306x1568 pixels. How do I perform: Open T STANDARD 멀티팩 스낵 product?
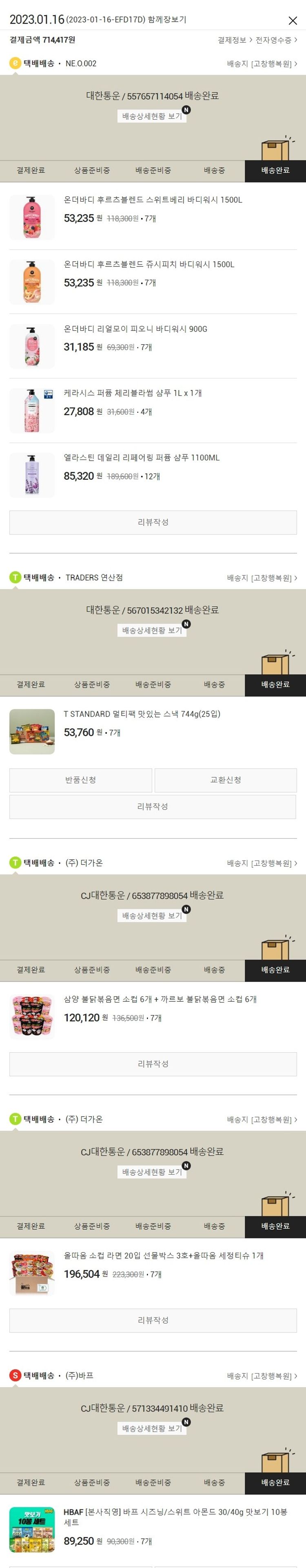[x=142, y=714]
